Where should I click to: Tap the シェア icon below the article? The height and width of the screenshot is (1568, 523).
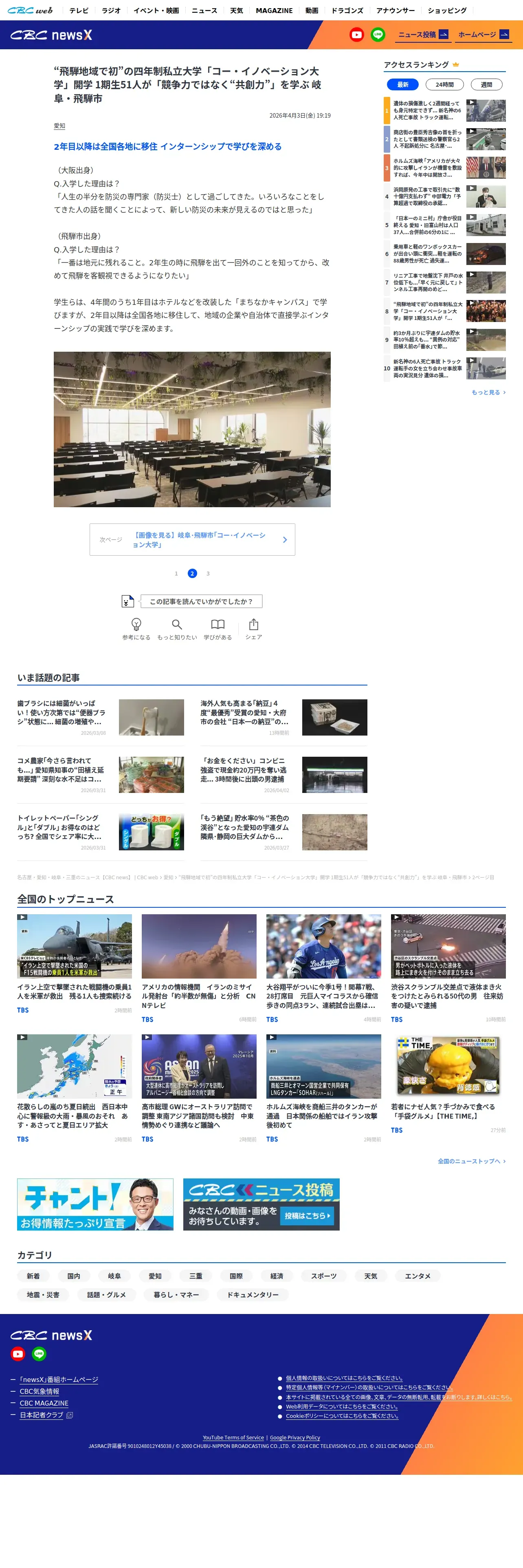(254, 629)
